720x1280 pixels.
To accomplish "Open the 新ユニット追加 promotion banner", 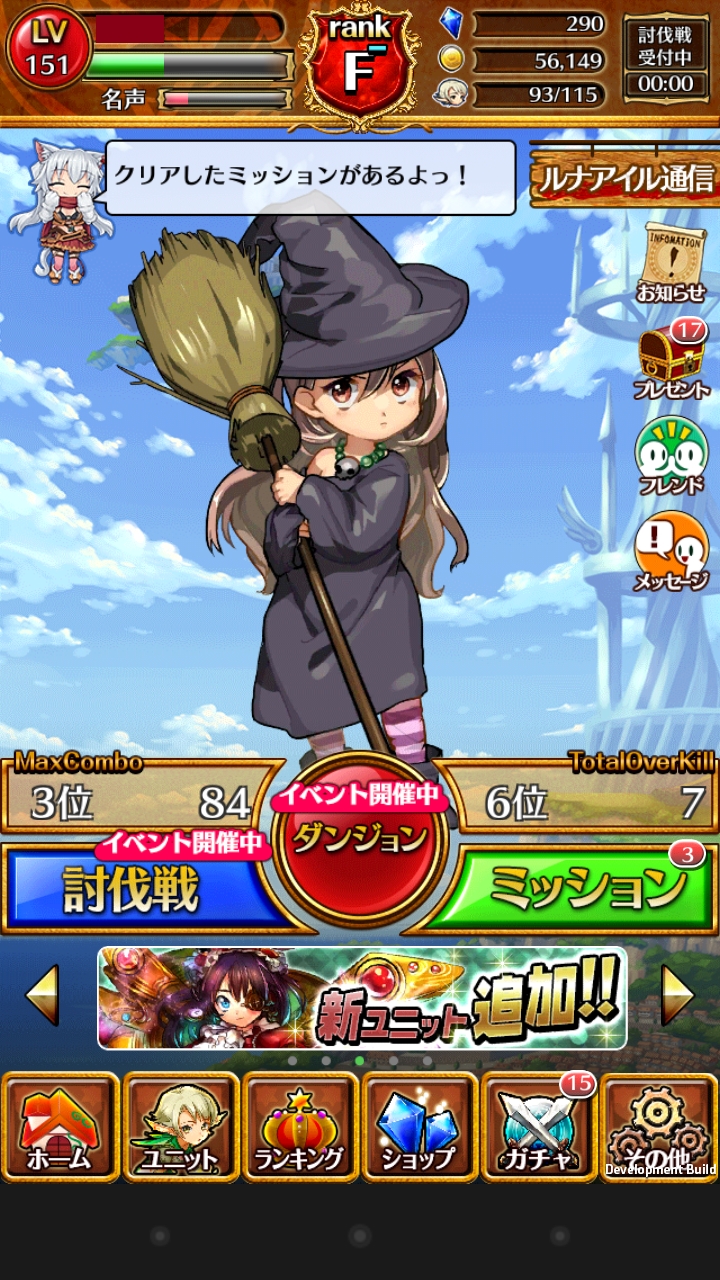I will click(361, 997).
